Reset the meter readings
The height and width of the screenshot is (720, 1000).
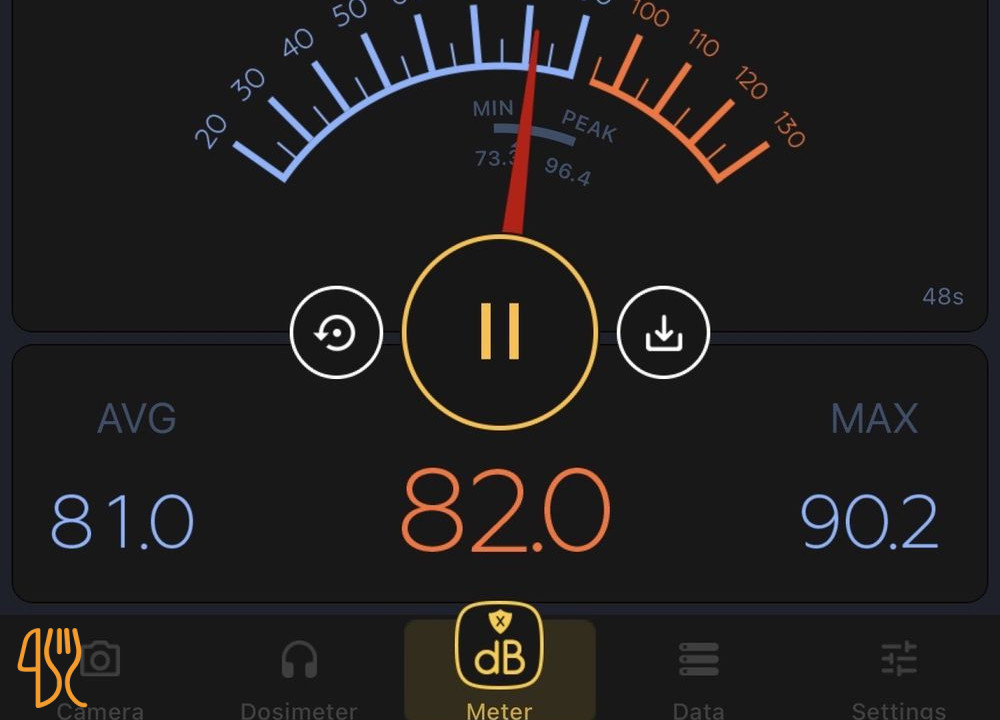point(336,332)
